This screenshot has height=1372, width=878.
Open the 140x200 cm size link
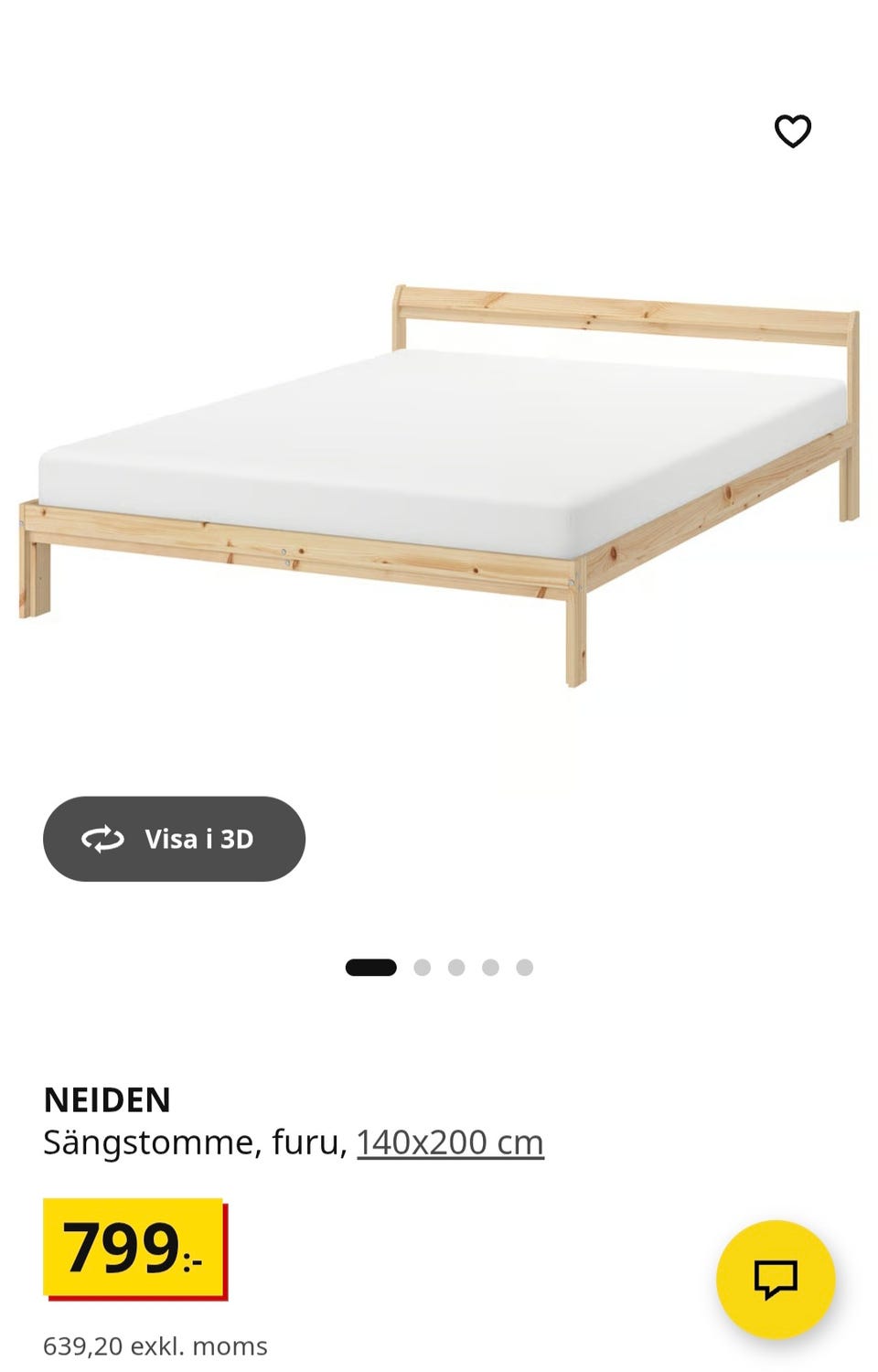pos(449,1141)
